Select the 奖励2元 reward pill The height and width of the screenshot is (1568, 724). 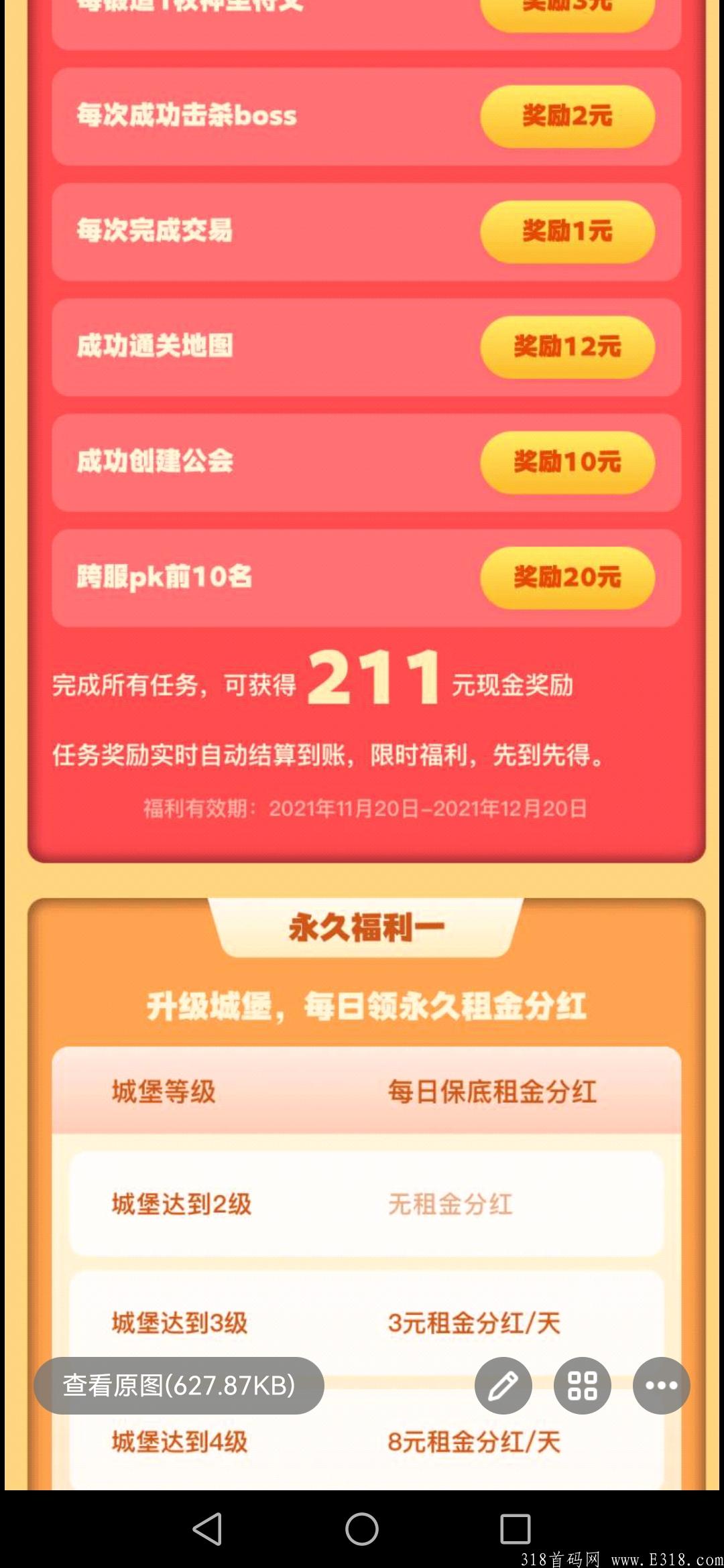point(567,115)
